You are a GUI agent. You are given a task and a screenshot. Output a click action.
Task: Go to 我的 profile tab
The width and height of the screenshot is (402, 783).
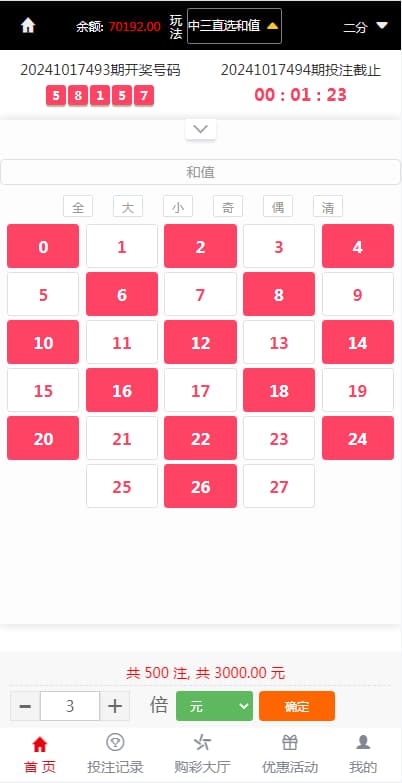pyautogui.click(x=363, y=754)
